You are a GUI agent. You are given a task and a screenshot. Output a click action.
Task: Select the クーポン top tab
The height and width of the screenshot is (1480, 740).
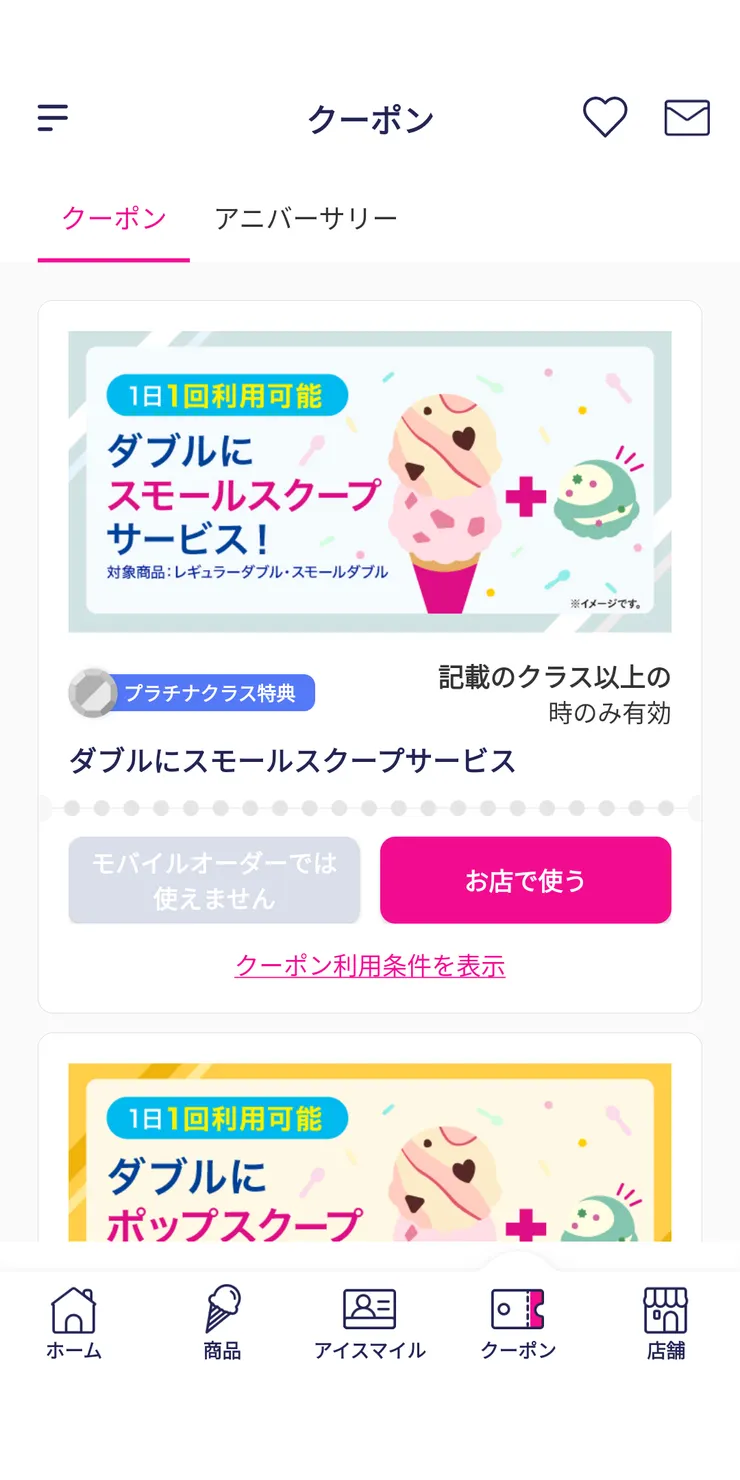[x=114, y=218]
